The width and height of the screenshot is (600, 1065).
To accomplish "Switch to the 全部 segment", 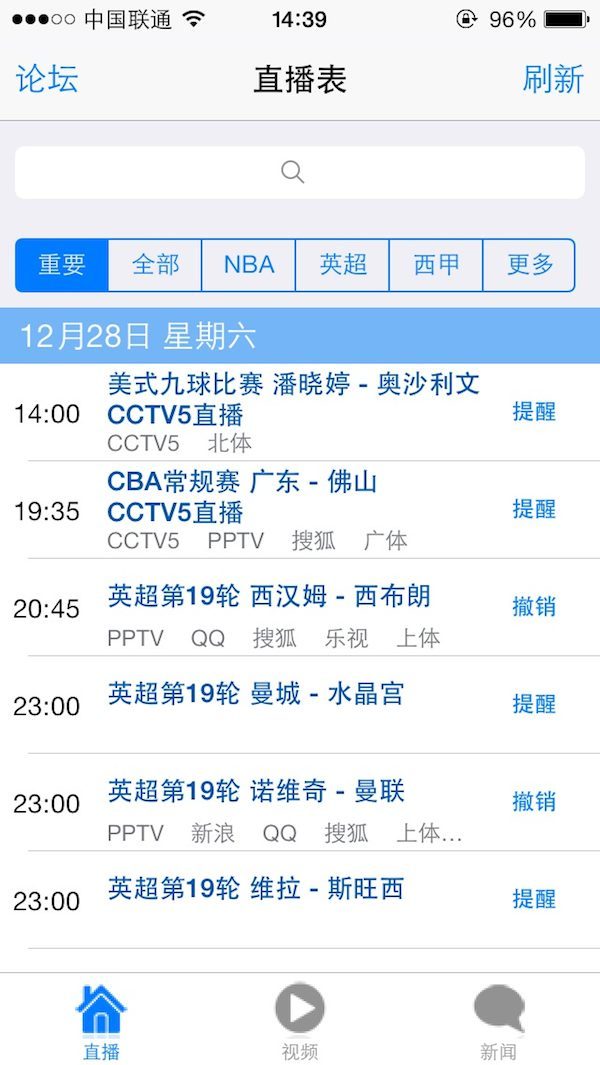I will 155,265.
